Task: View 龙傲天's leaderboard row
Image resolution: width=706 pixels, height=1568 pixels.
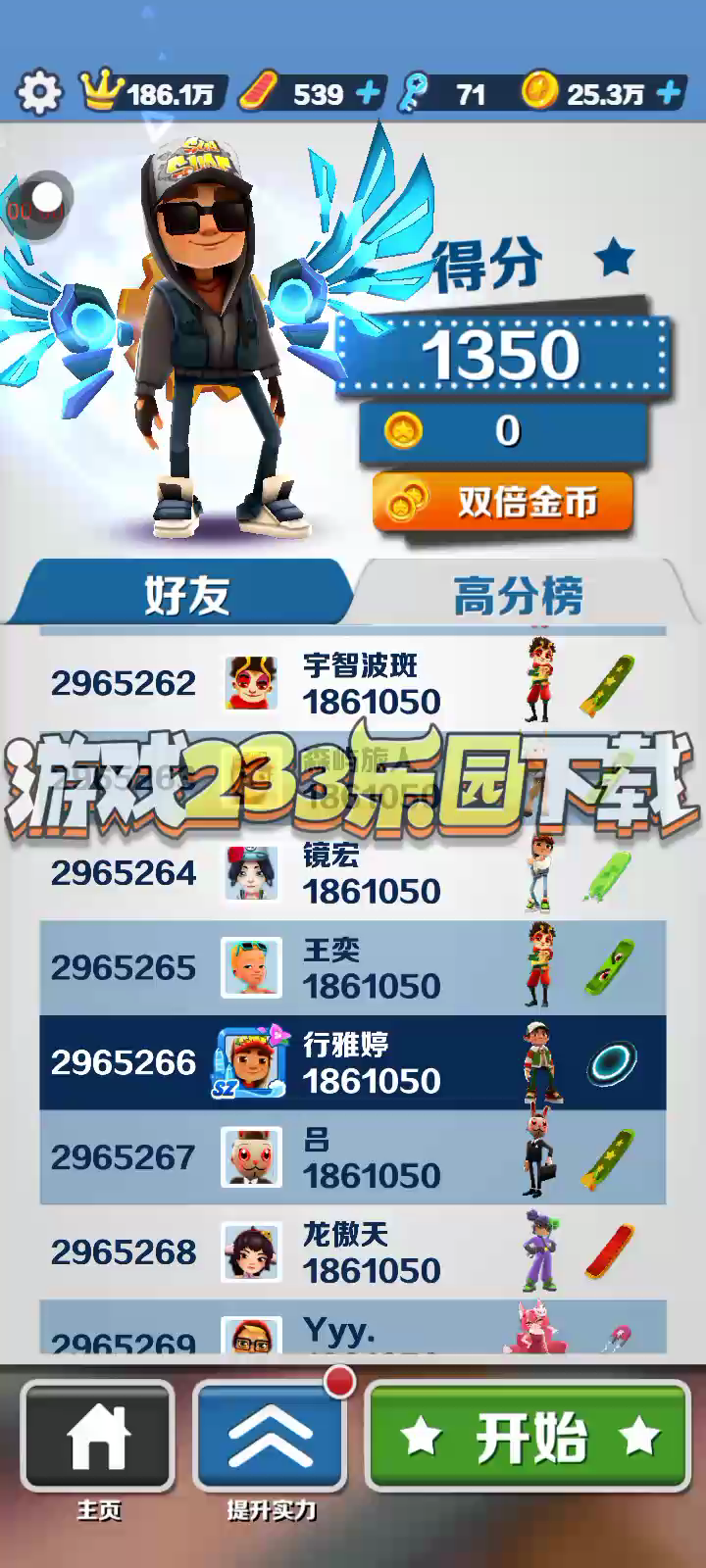Action: pyautogui.click(x=353, y=1252)
